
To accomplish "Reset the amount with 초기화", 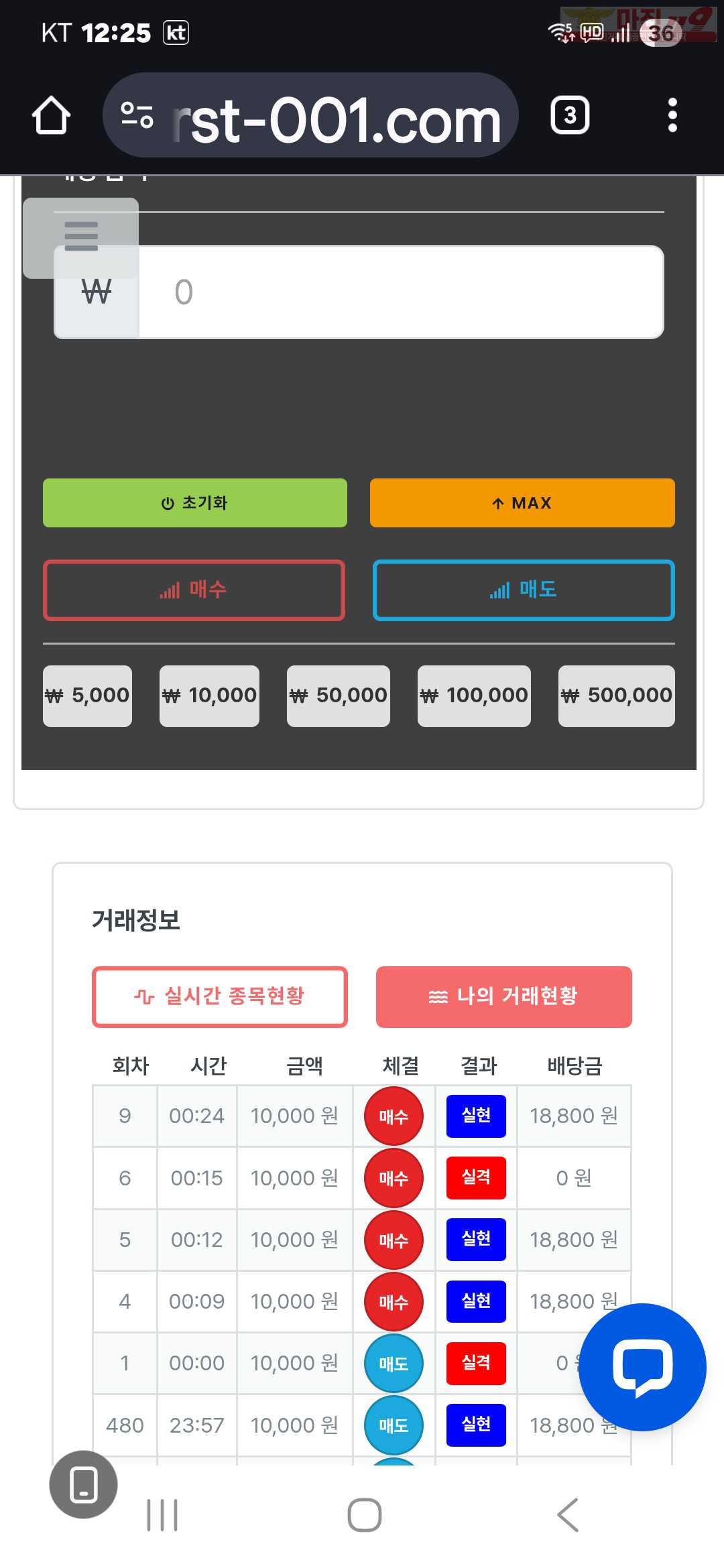I will (195, 503).
